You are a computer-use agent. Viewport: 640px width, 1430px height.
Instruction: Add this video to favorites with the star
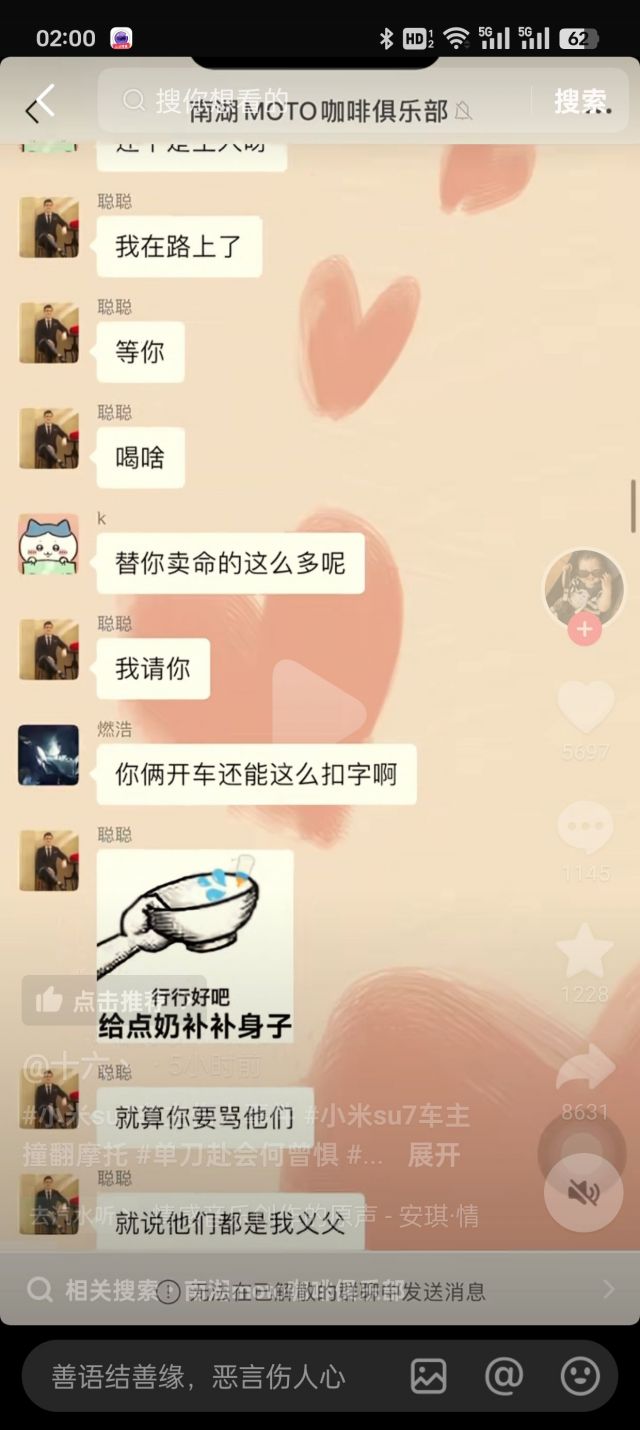585,950
